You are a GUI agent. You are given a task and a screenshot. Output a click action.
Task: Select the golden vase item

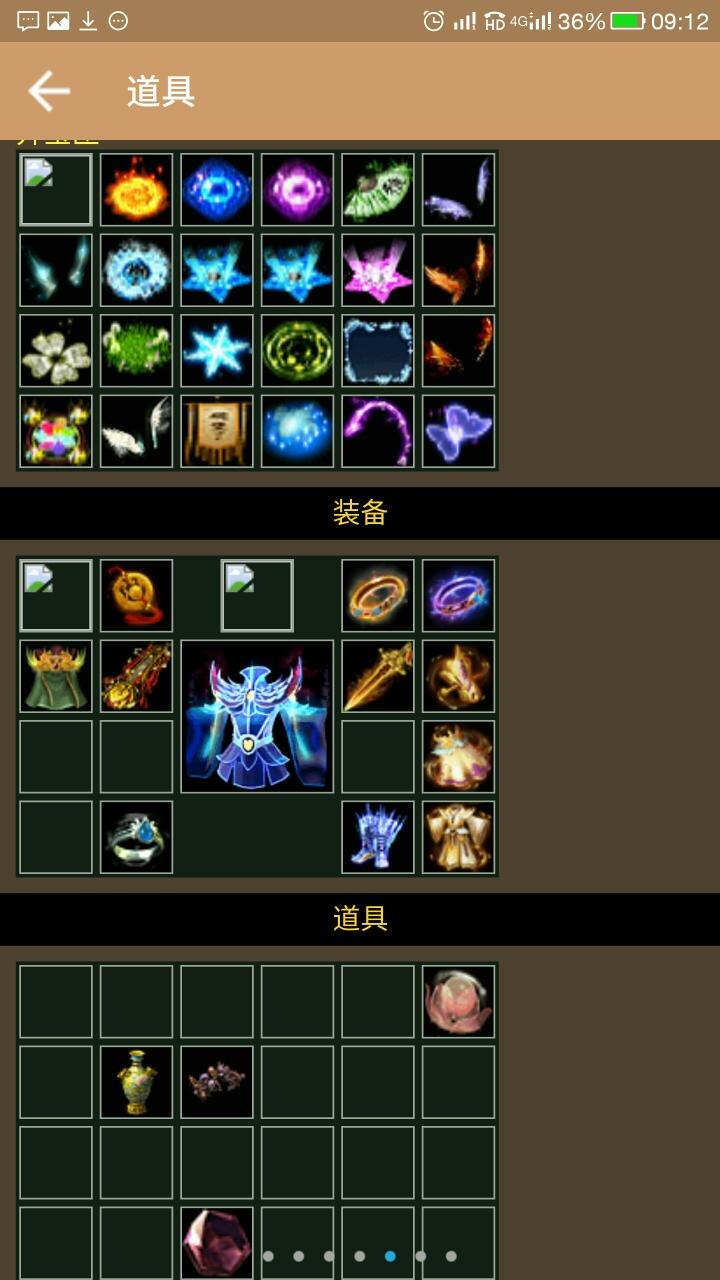pyautogui.click(x=137, y=1082)
